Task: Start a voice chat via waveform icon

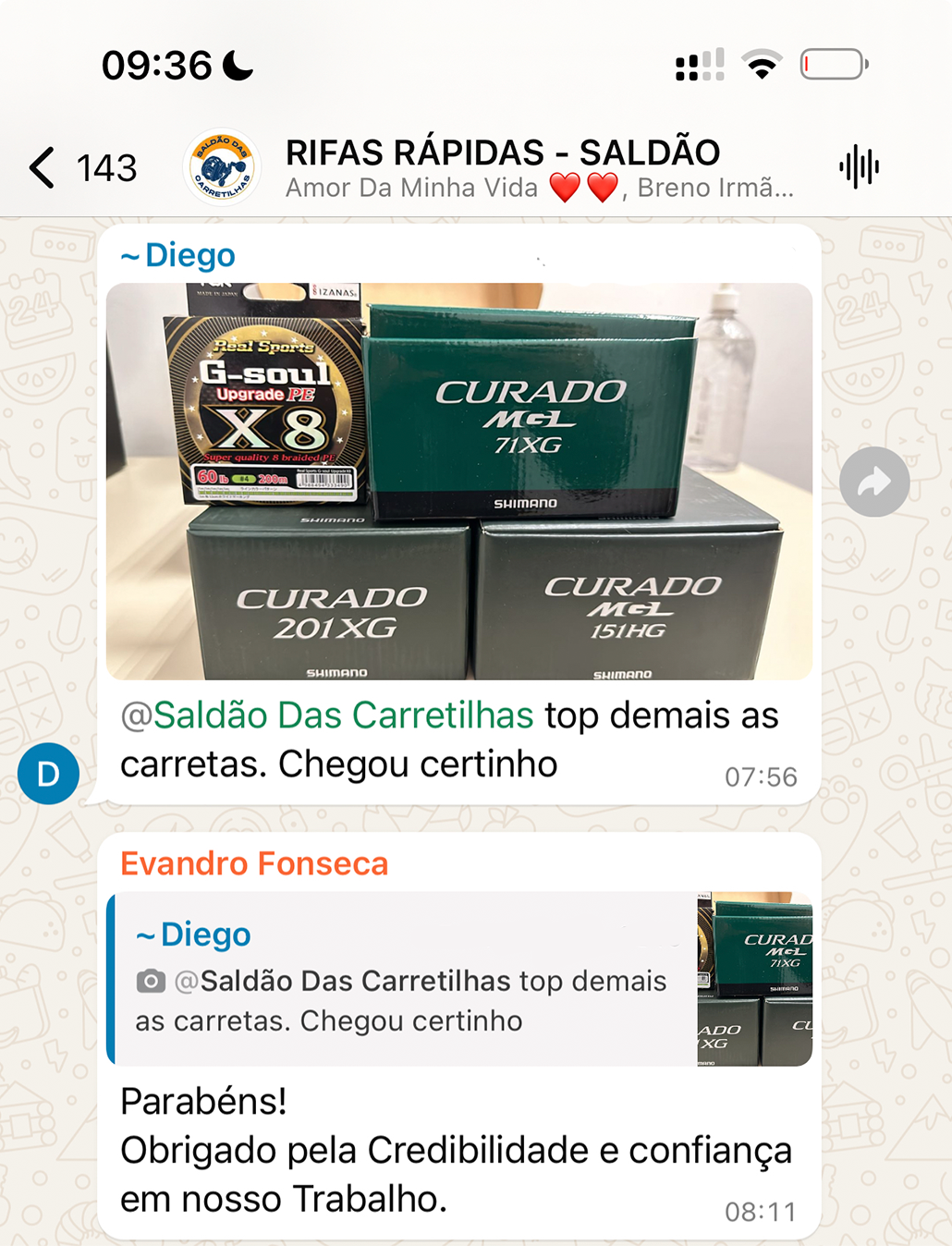Action: click(x=859, y=167)
